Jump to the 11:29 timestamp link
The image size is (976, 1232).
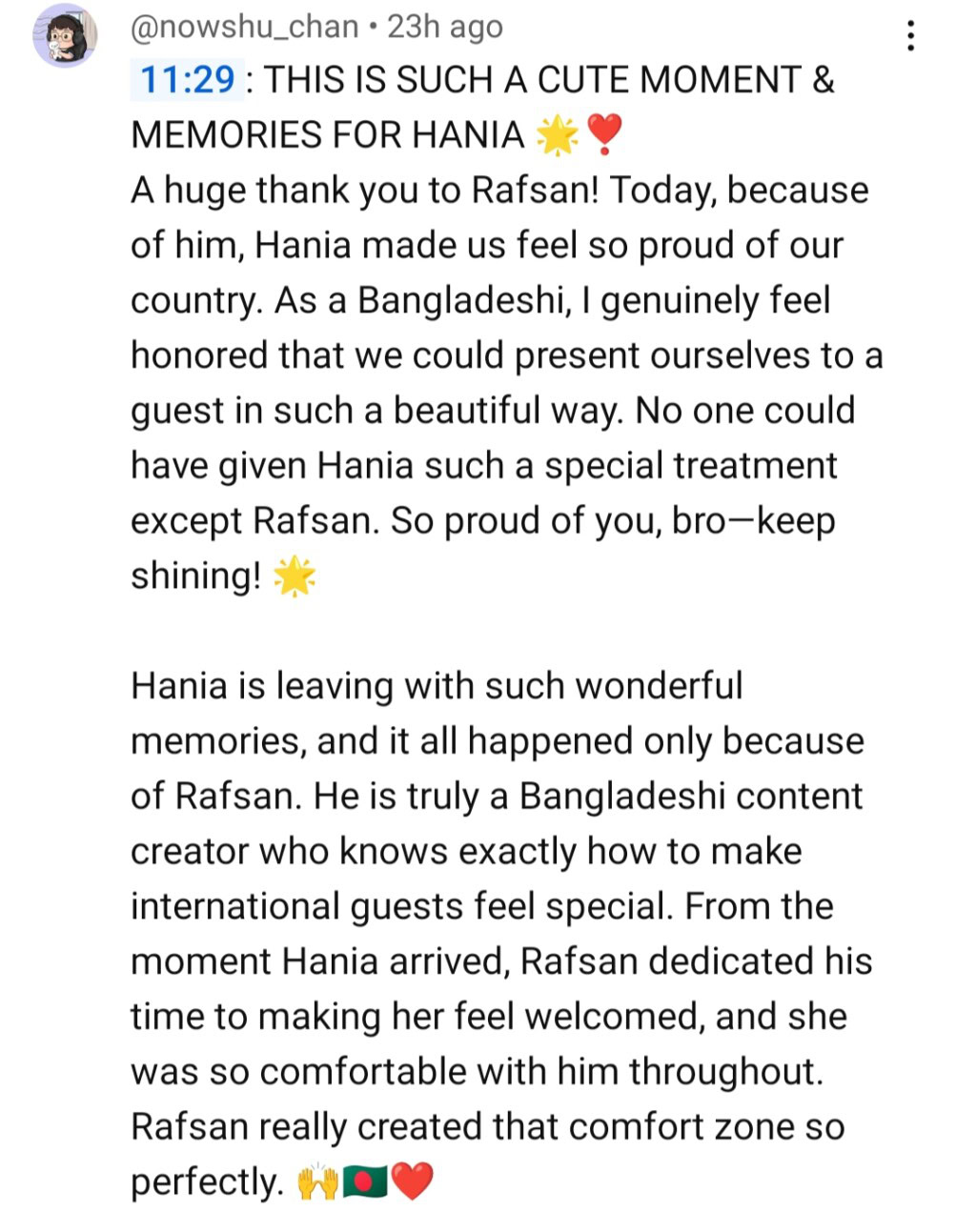pyautogui.click(x=187, y=80)
